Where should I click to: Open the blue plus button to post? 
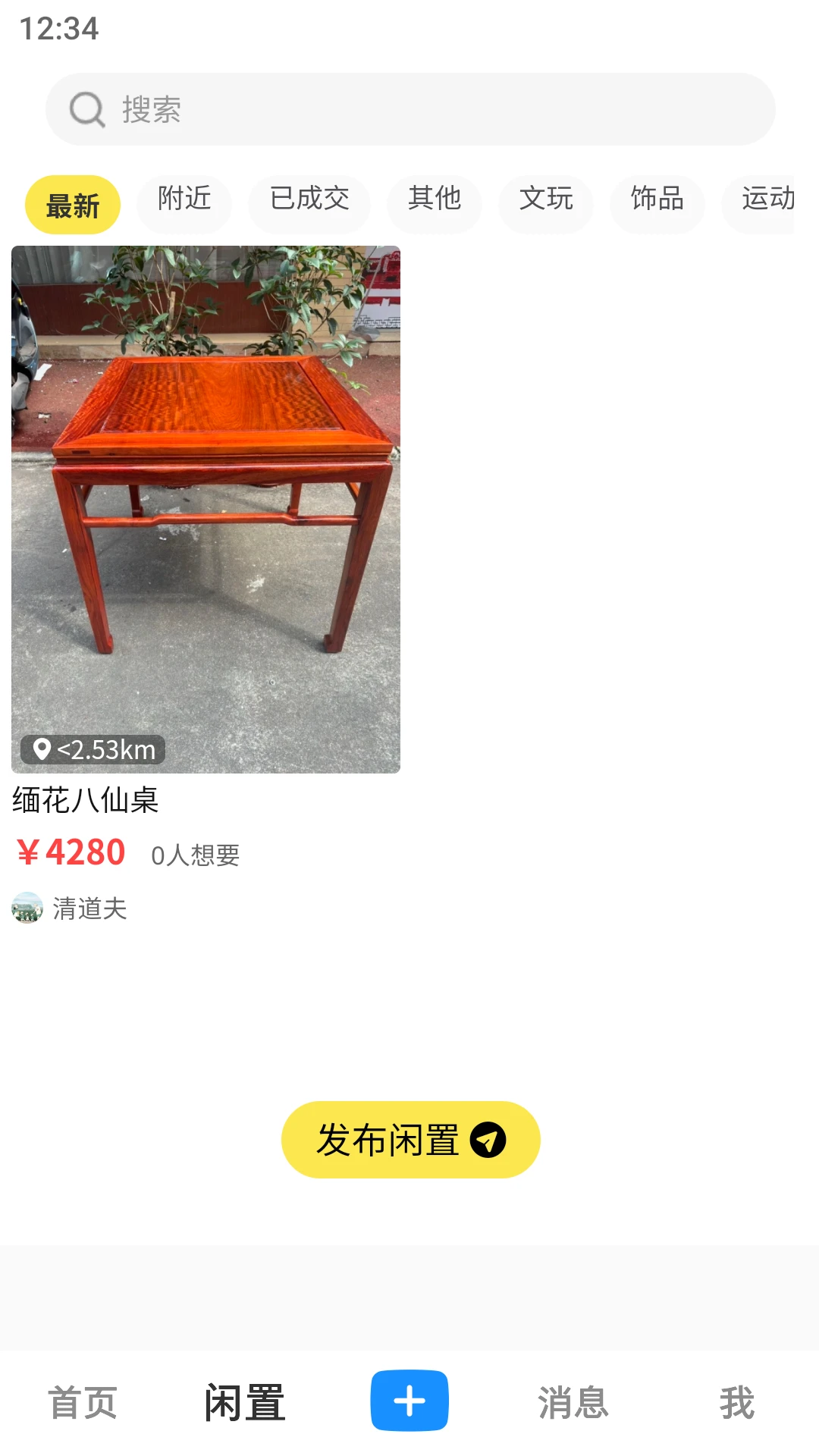point(409,1399)
